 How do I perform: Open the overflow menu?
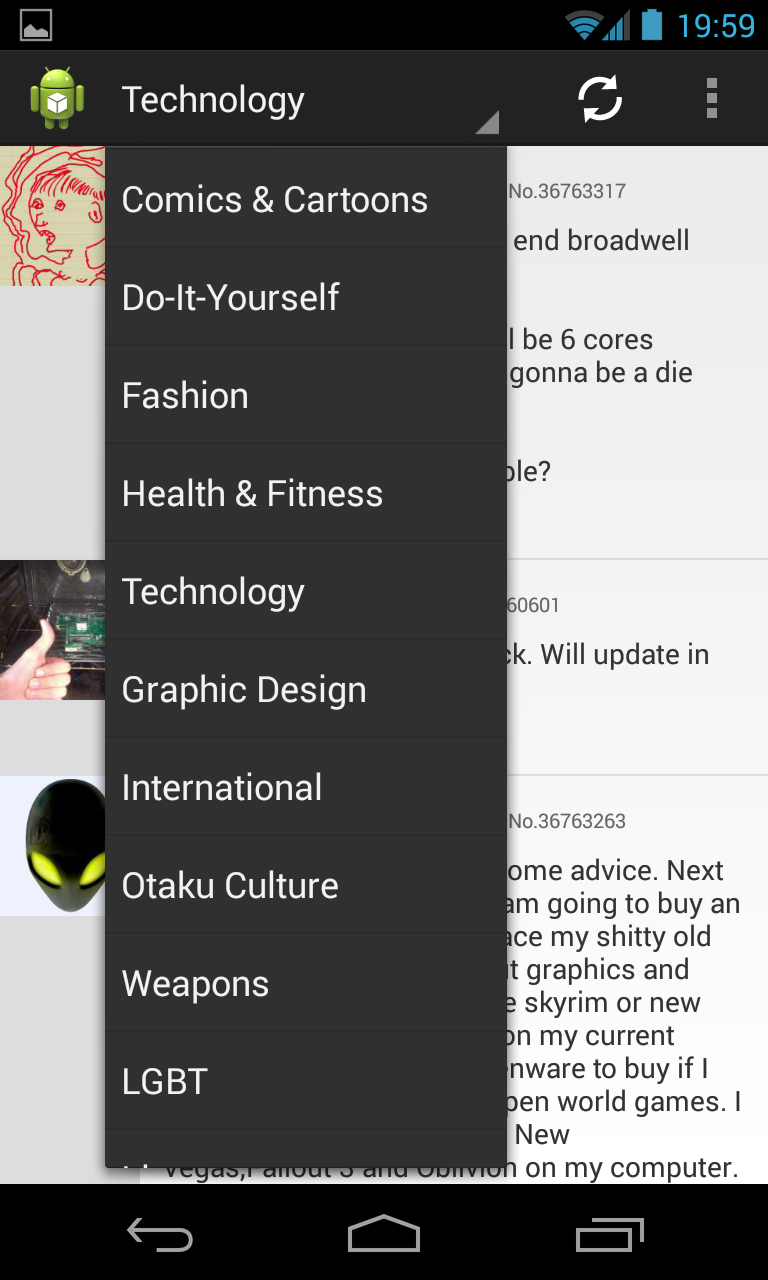tap(711, 99)
